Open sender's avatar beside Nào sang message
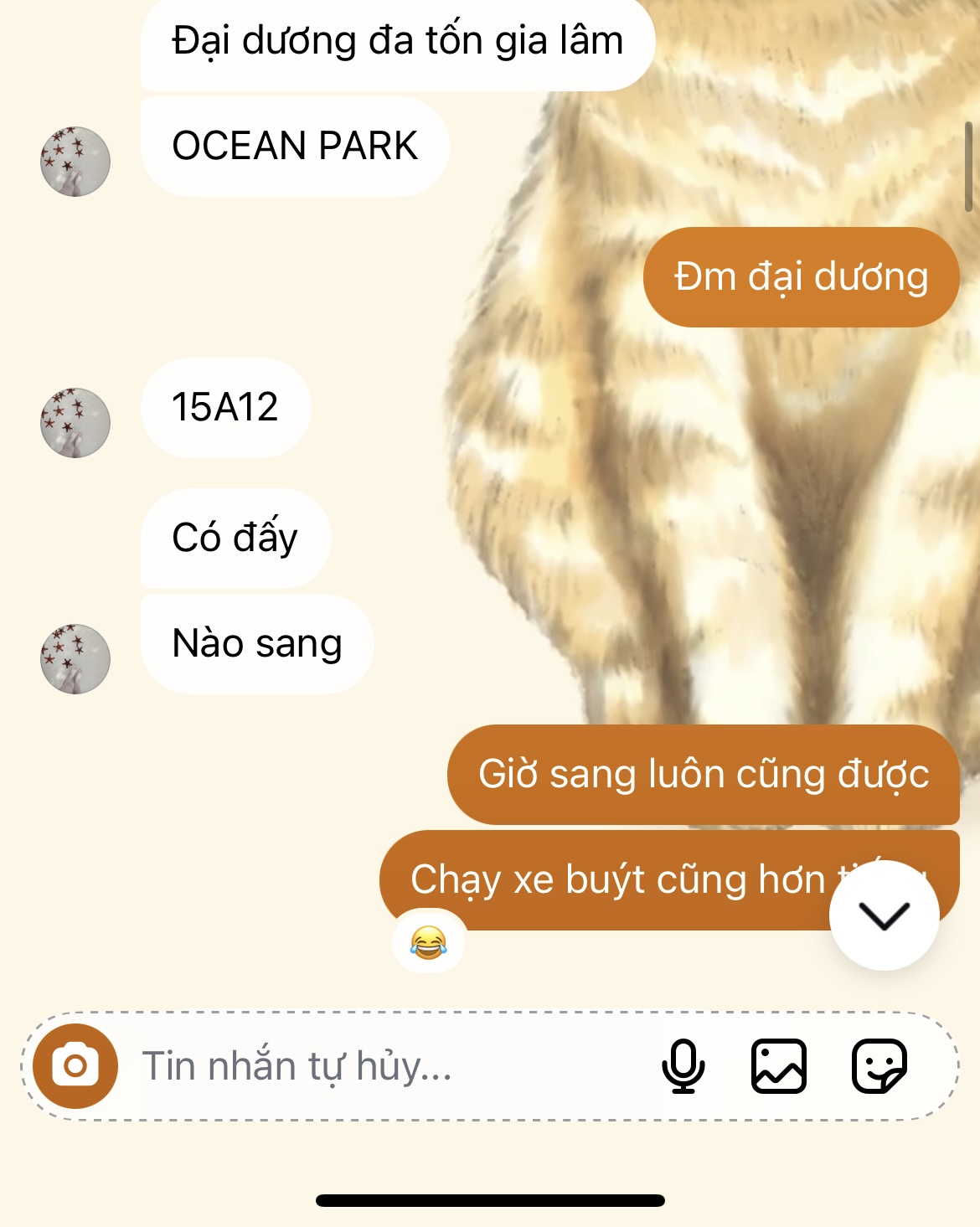Viewport: 980px width, 1227px height. tap(75, 659)
